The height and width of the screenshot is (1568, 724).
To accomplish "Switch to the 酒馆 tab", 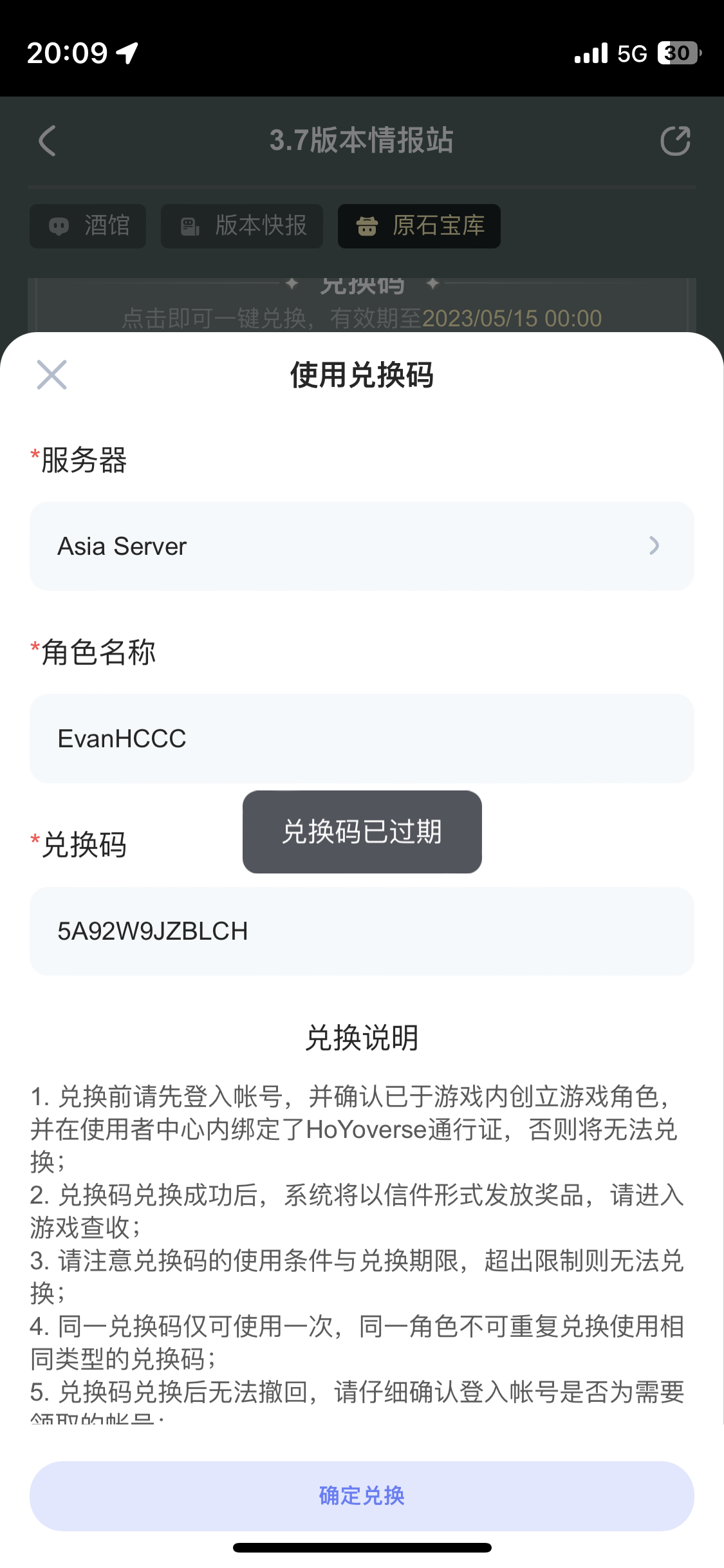I will [88, 226].
